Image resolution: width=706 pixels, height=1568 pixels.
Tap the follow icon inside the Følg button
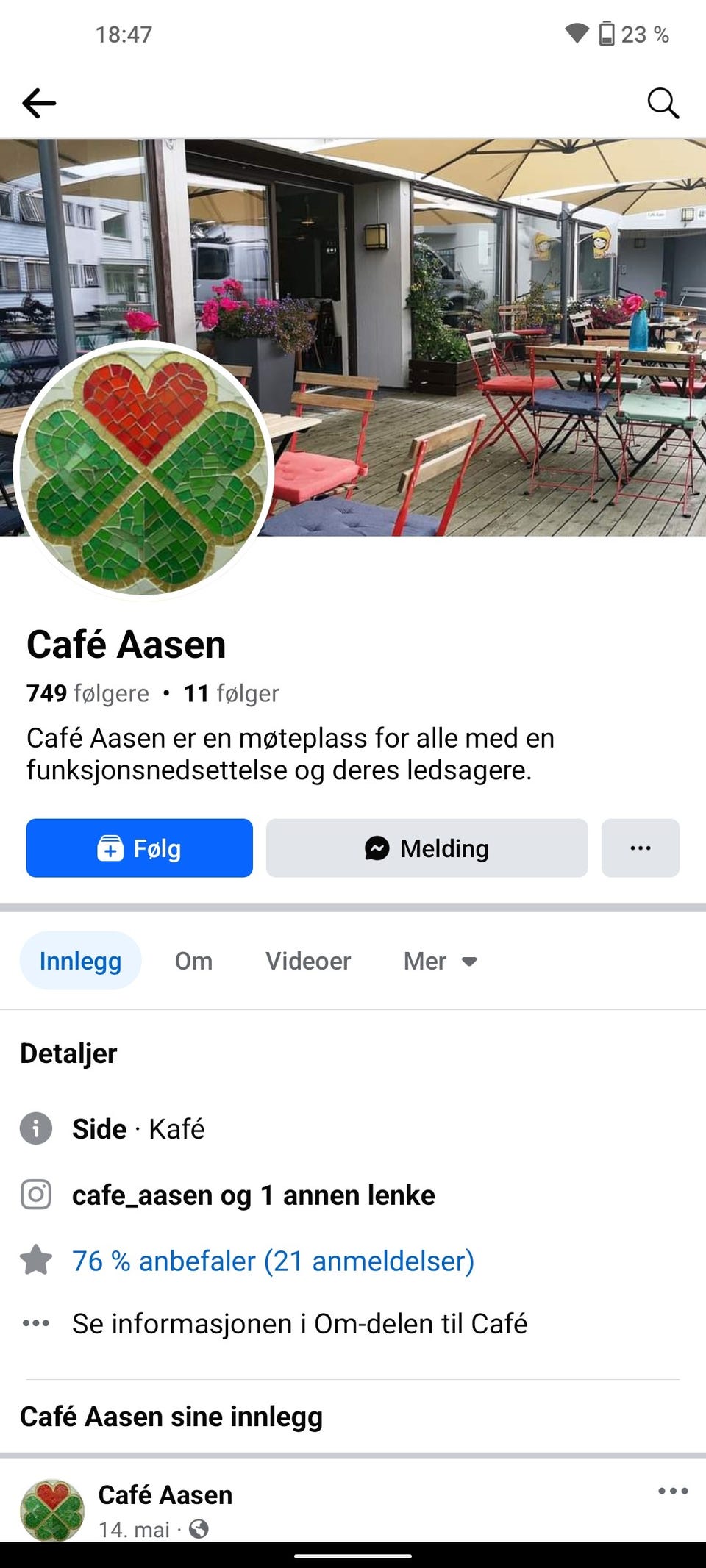point(110,848)
